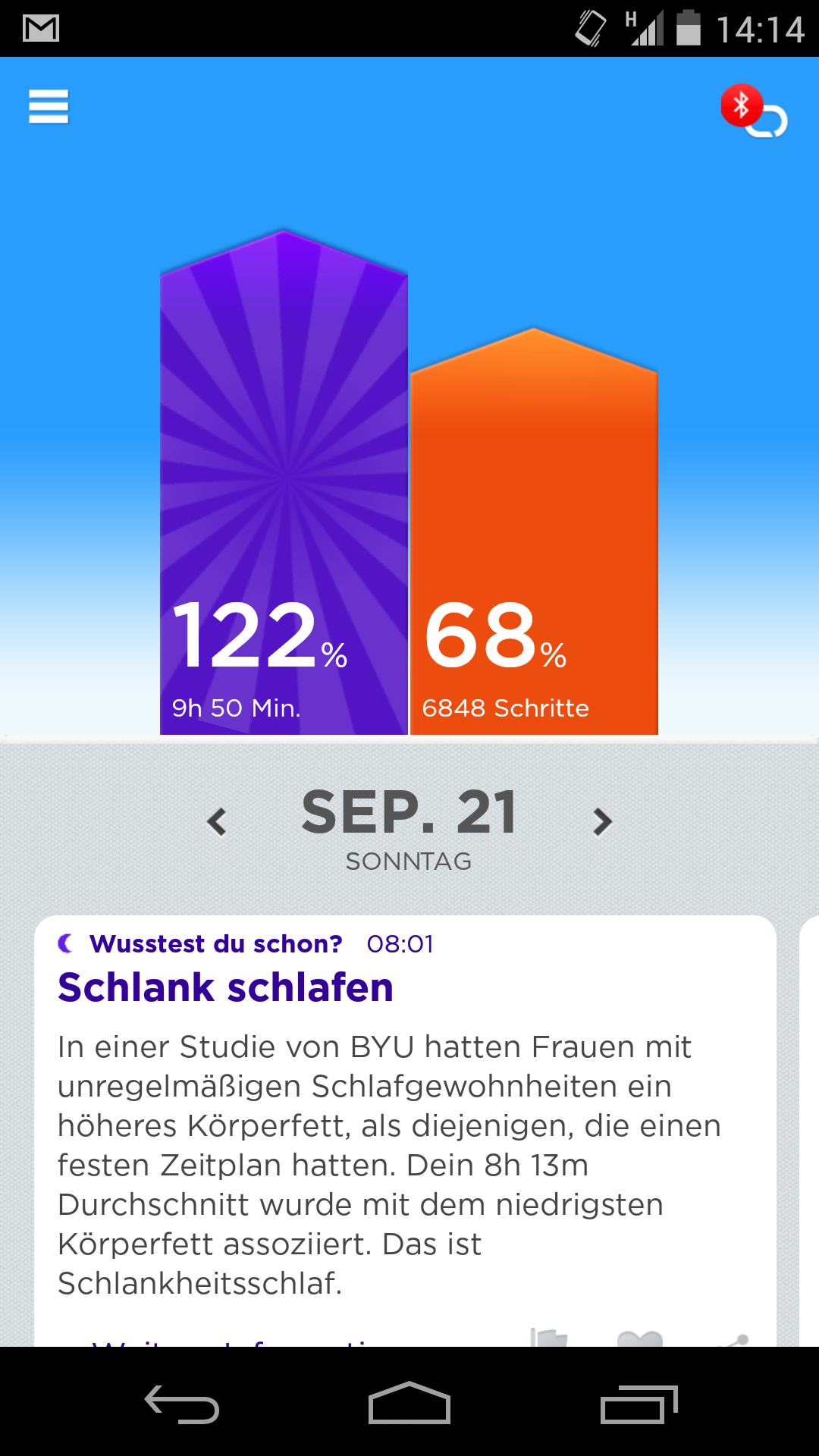Tap the Bluetooth band sync icon
The image size is (819, 1456).
coord(754,111)
